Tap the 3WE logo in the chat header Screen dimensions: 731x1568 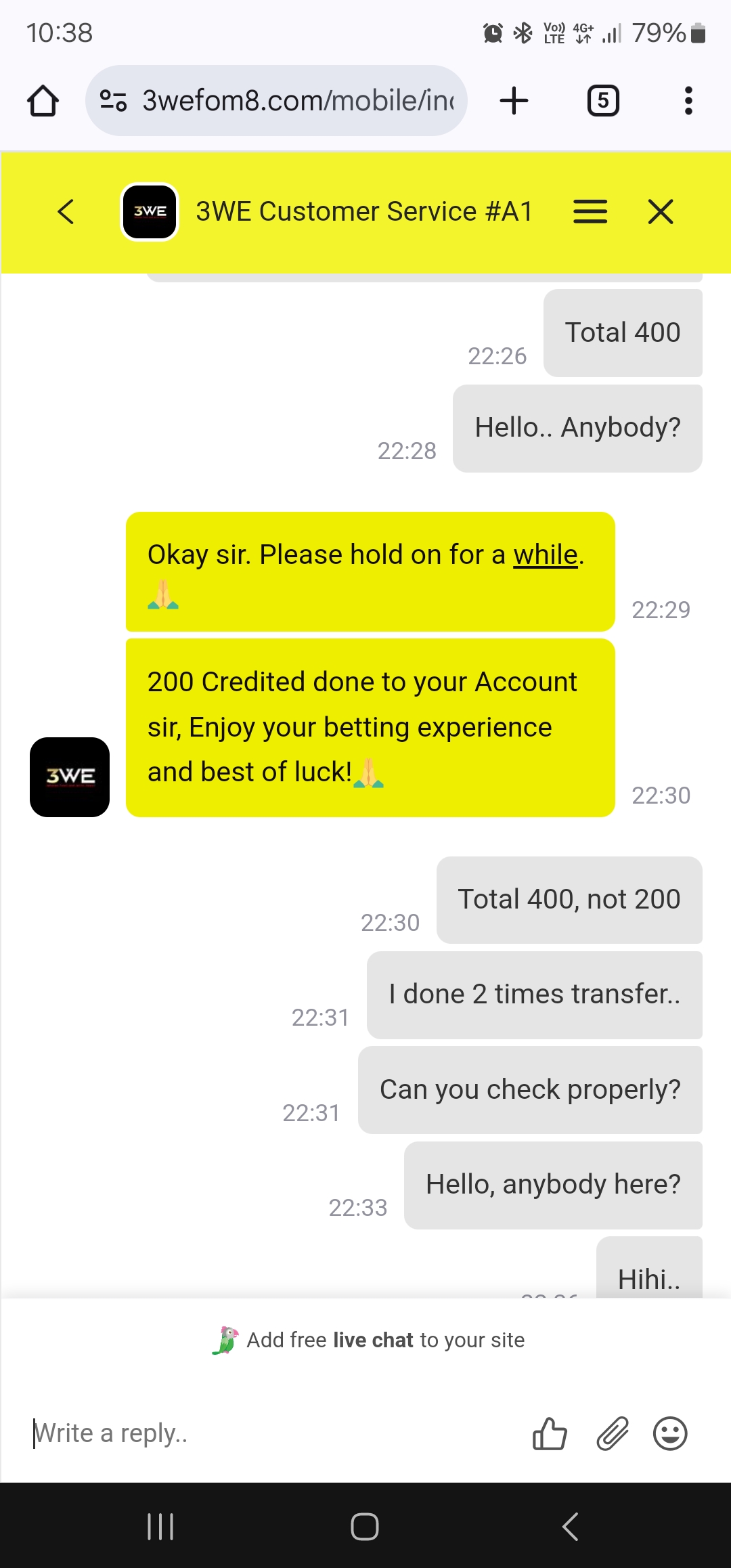[149, 211]
